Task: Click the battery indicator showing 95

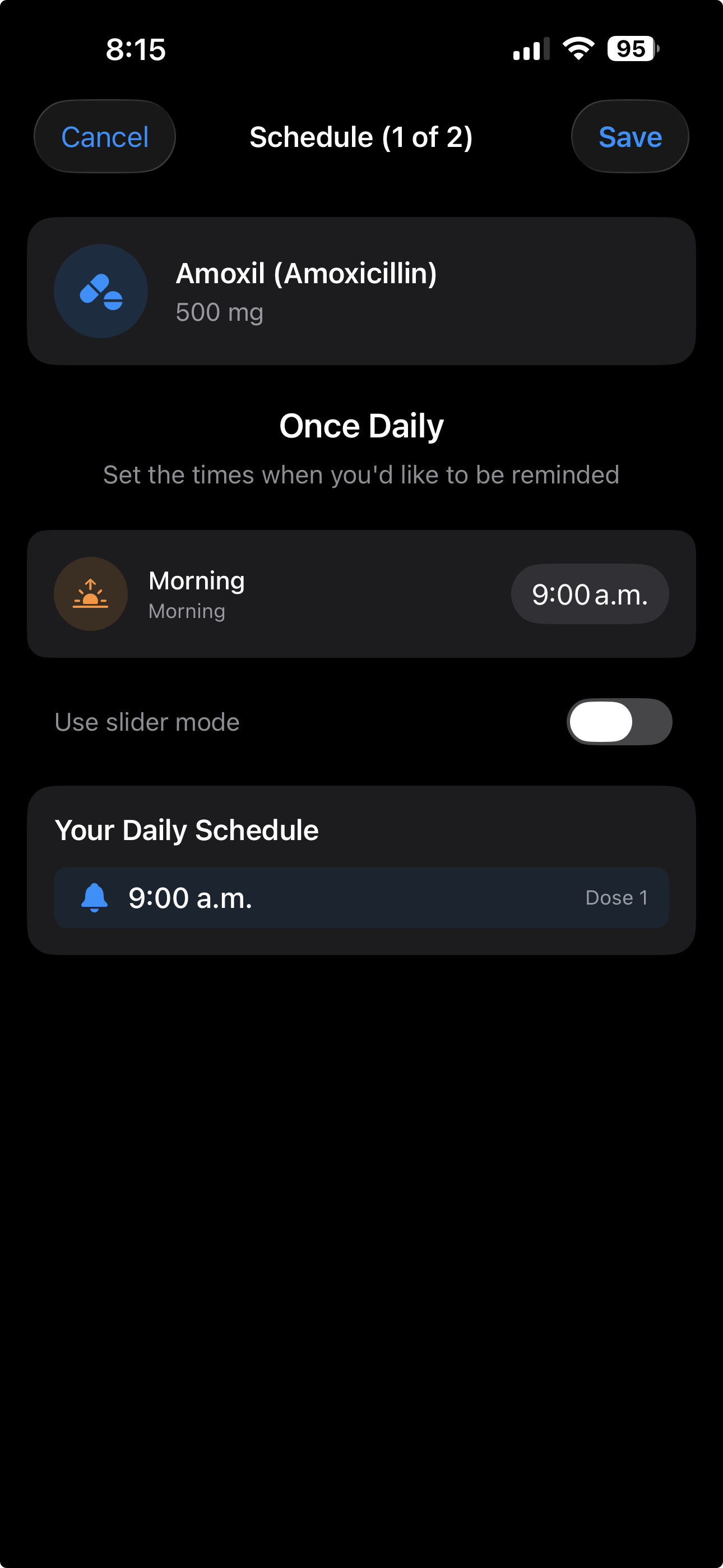Action: 630,49
